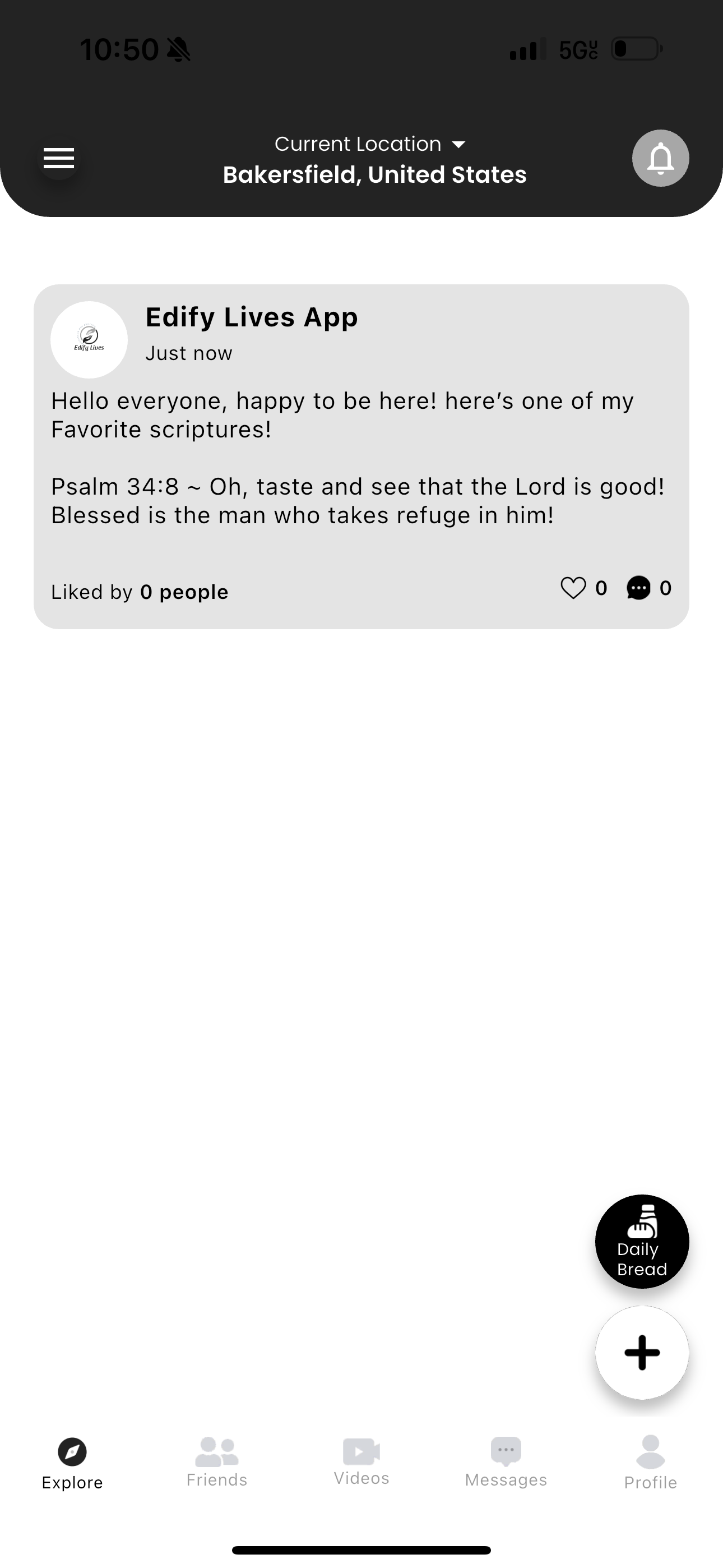This screenshot has height=1568, width=723.
Task: Go to the Messages tab
Action: pos(506,1462)
